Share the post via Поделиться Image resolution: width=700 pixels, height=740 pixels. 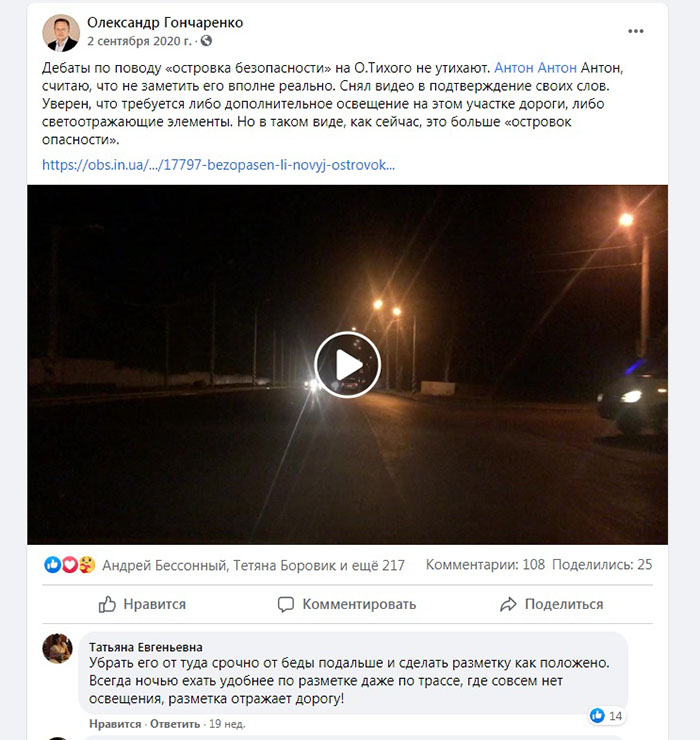point(552,604)
